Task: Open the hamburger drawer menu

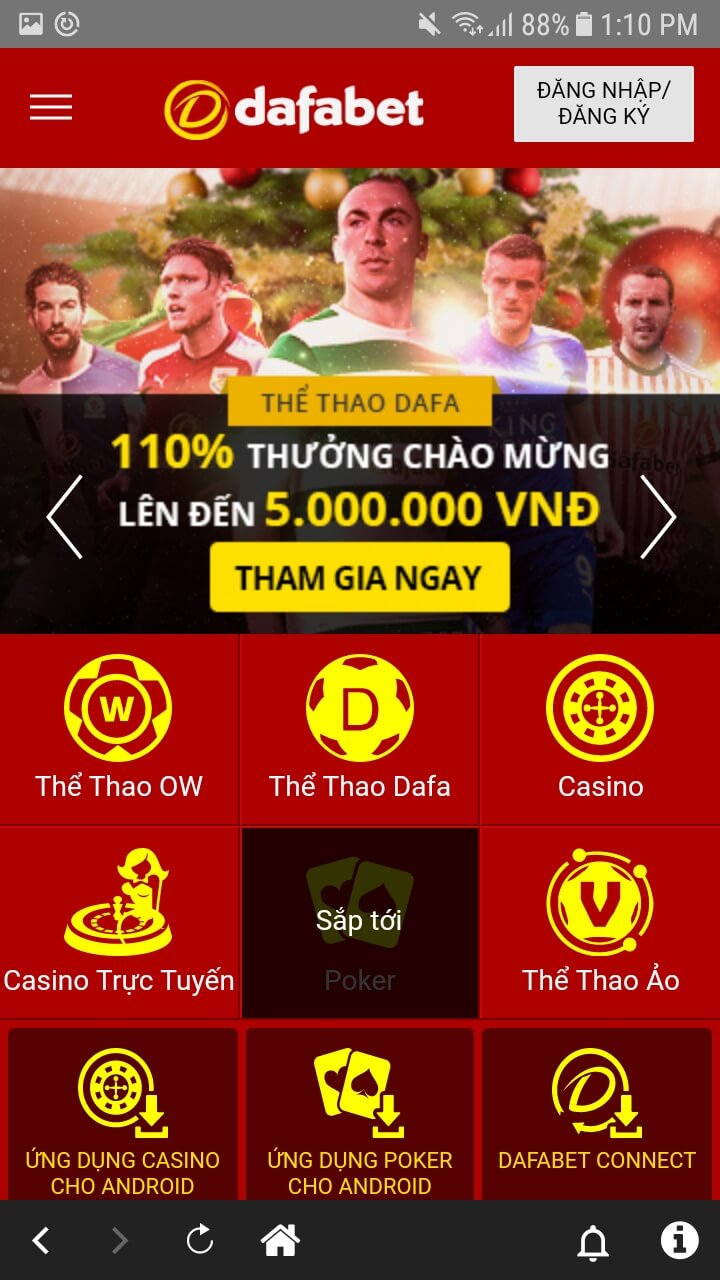Action: pos(51,107)
